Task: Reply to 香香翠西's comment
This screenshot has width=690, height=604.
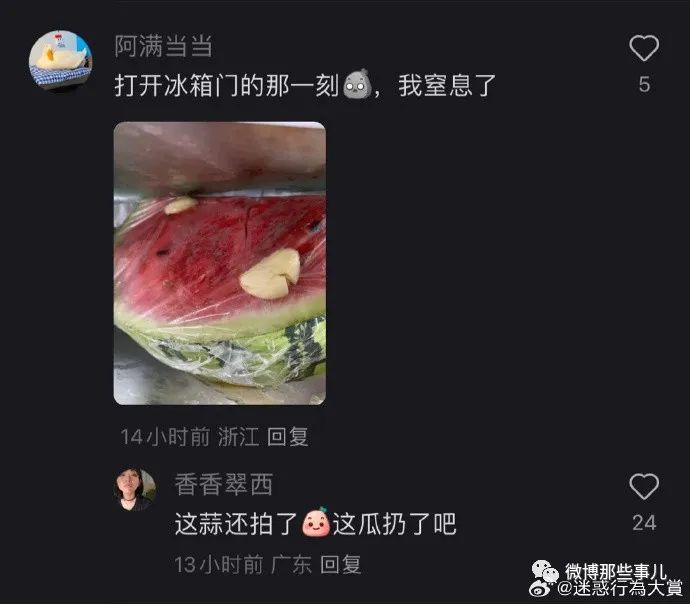Action: [341, 564]
